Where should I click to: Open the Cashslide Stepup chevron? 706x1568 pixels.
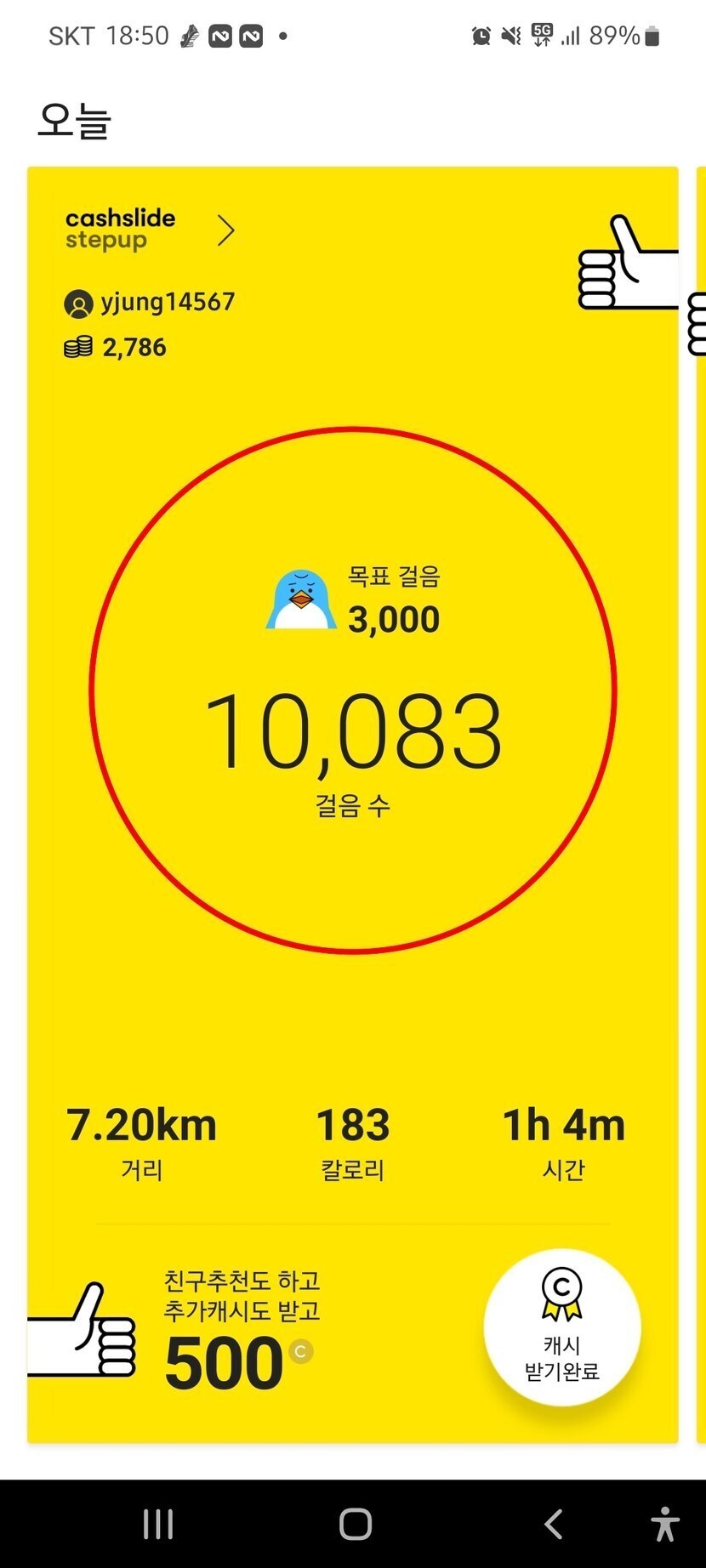point(225,230)
